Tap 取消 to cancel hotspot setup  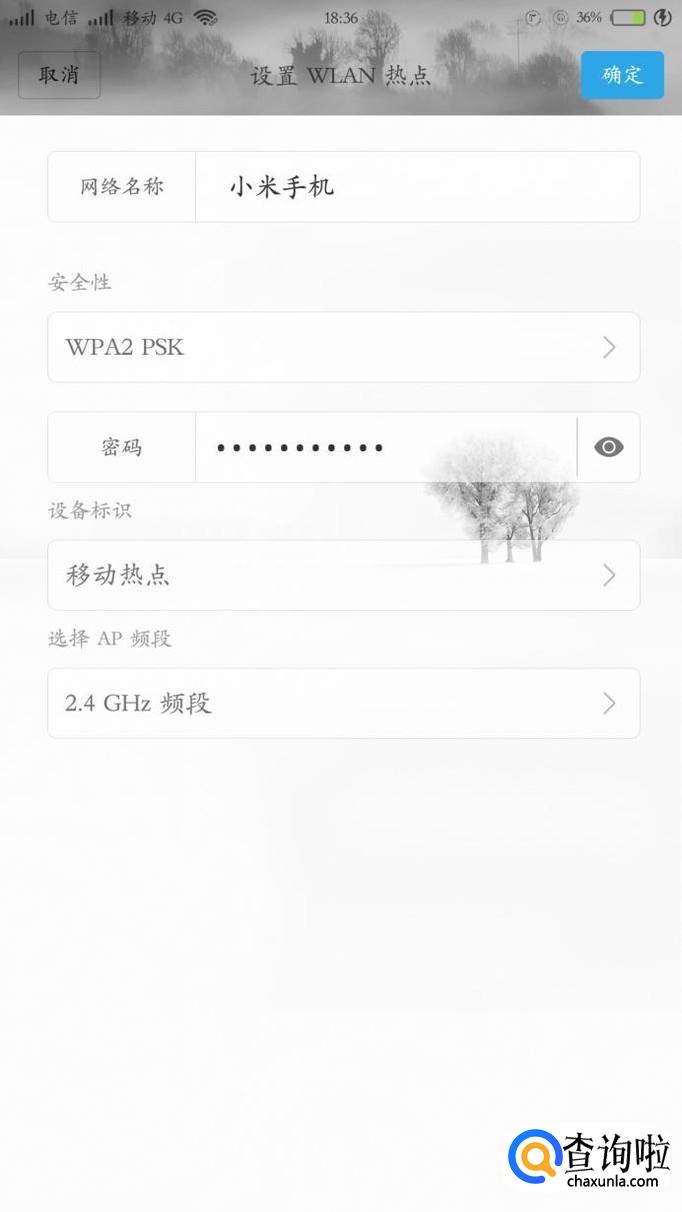coord(59,75)
